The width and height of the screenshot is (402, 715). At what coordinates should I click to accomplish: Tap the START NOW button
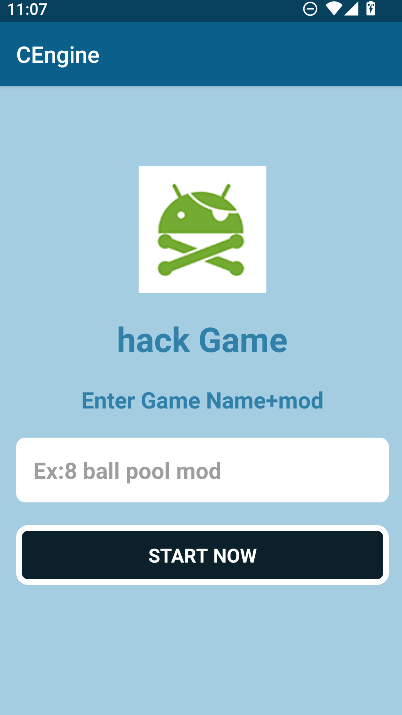pyautogui.click(x=202, y=555)
